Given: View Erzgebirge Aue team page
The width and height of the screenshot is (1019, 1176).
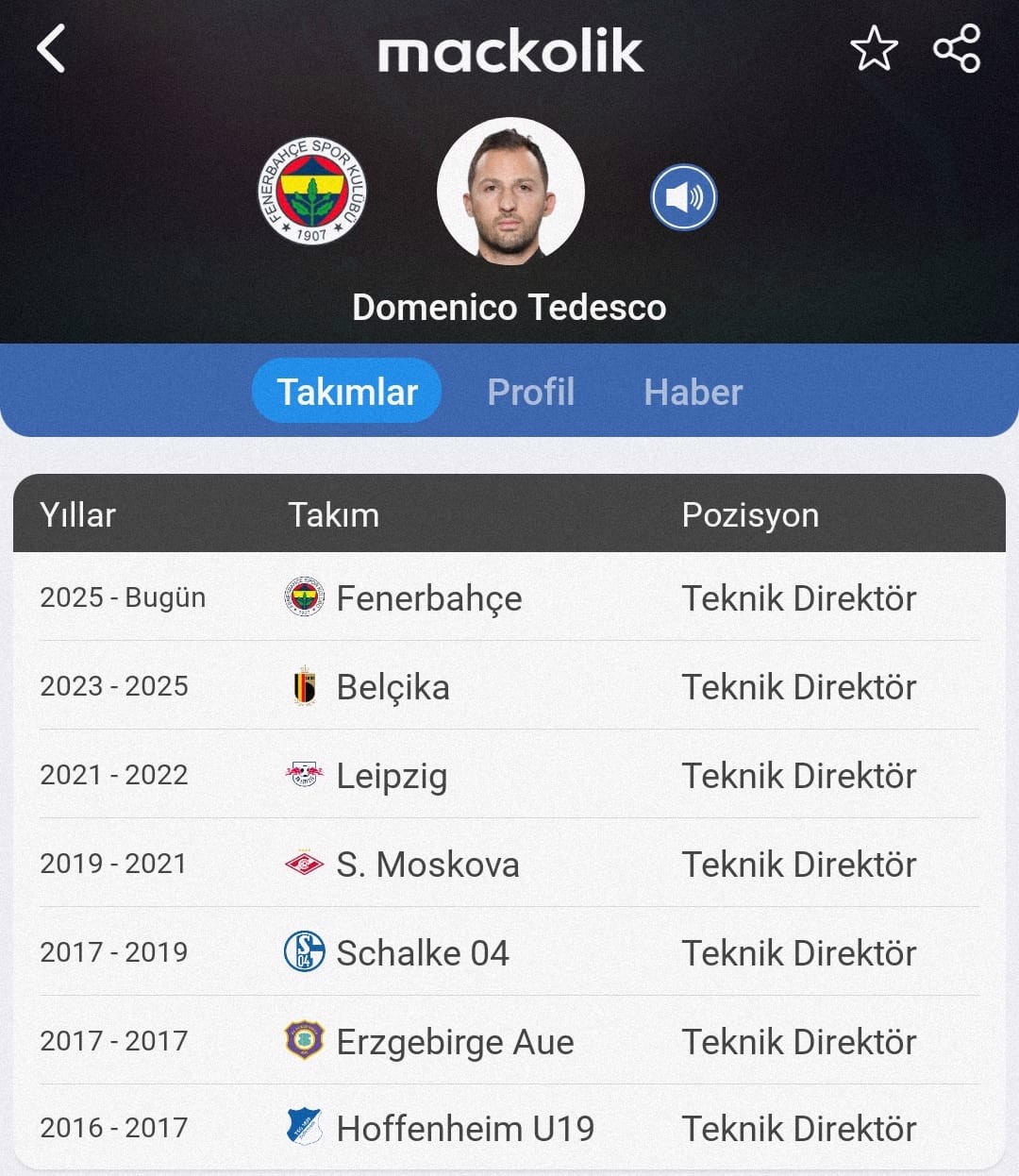Looking at the screenshot, I should [x=454, y=1042].
